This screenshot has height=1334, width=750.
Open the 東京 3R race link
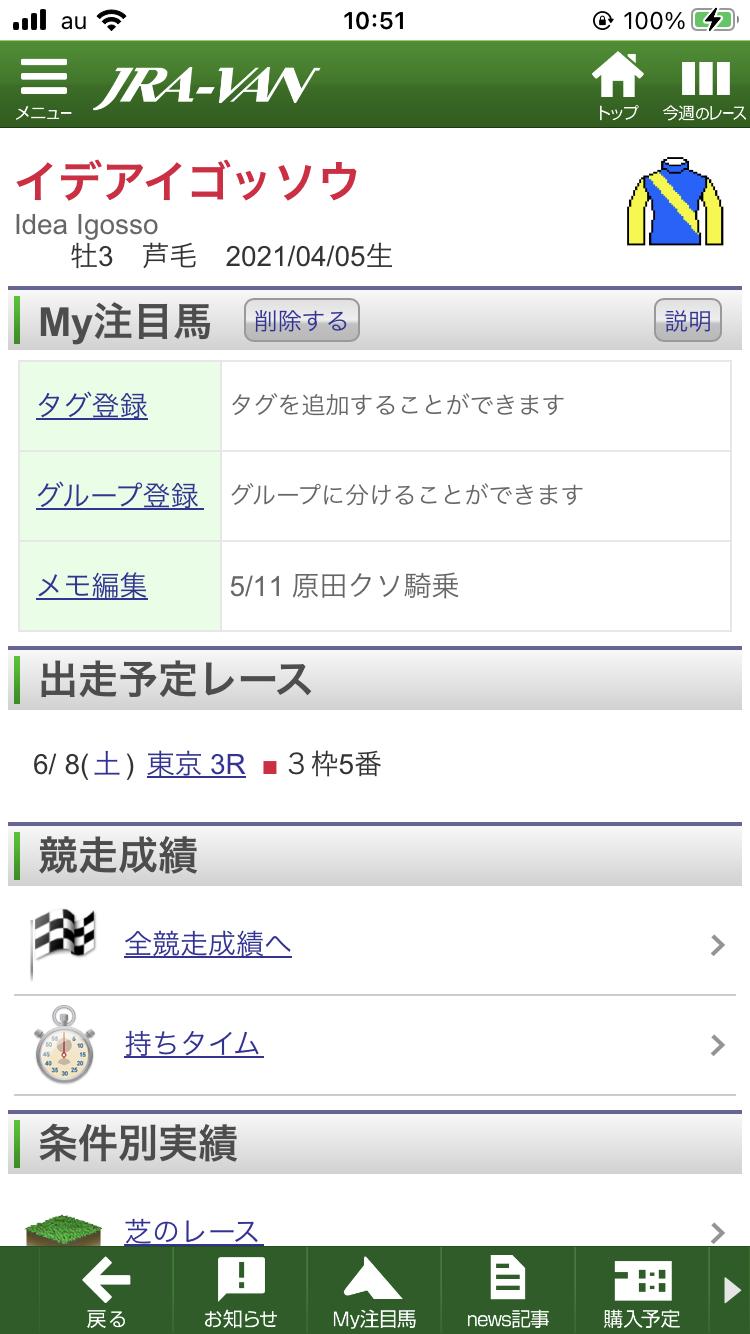pyautogui.click(x=196, y=765)
